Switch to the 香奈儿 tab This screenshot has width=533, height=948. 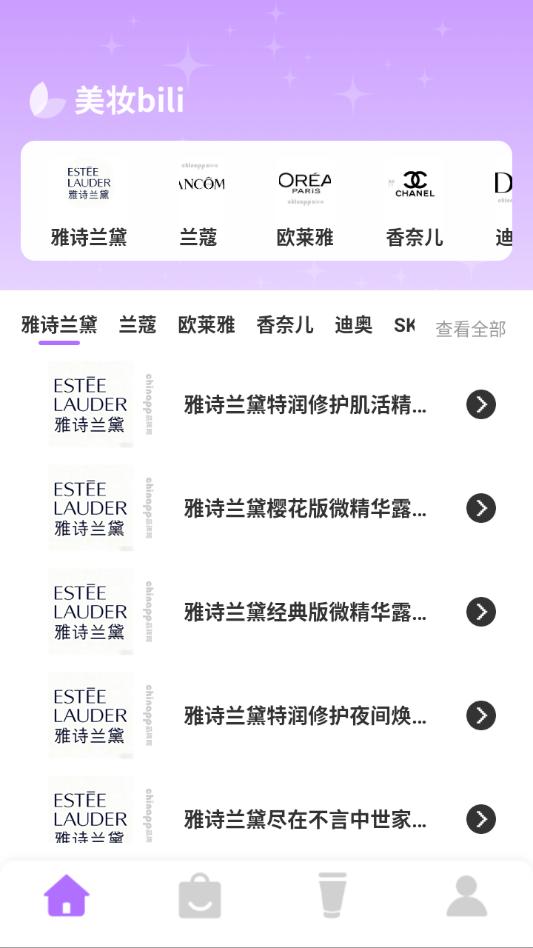pyautogui.click(x=285, y=325)
